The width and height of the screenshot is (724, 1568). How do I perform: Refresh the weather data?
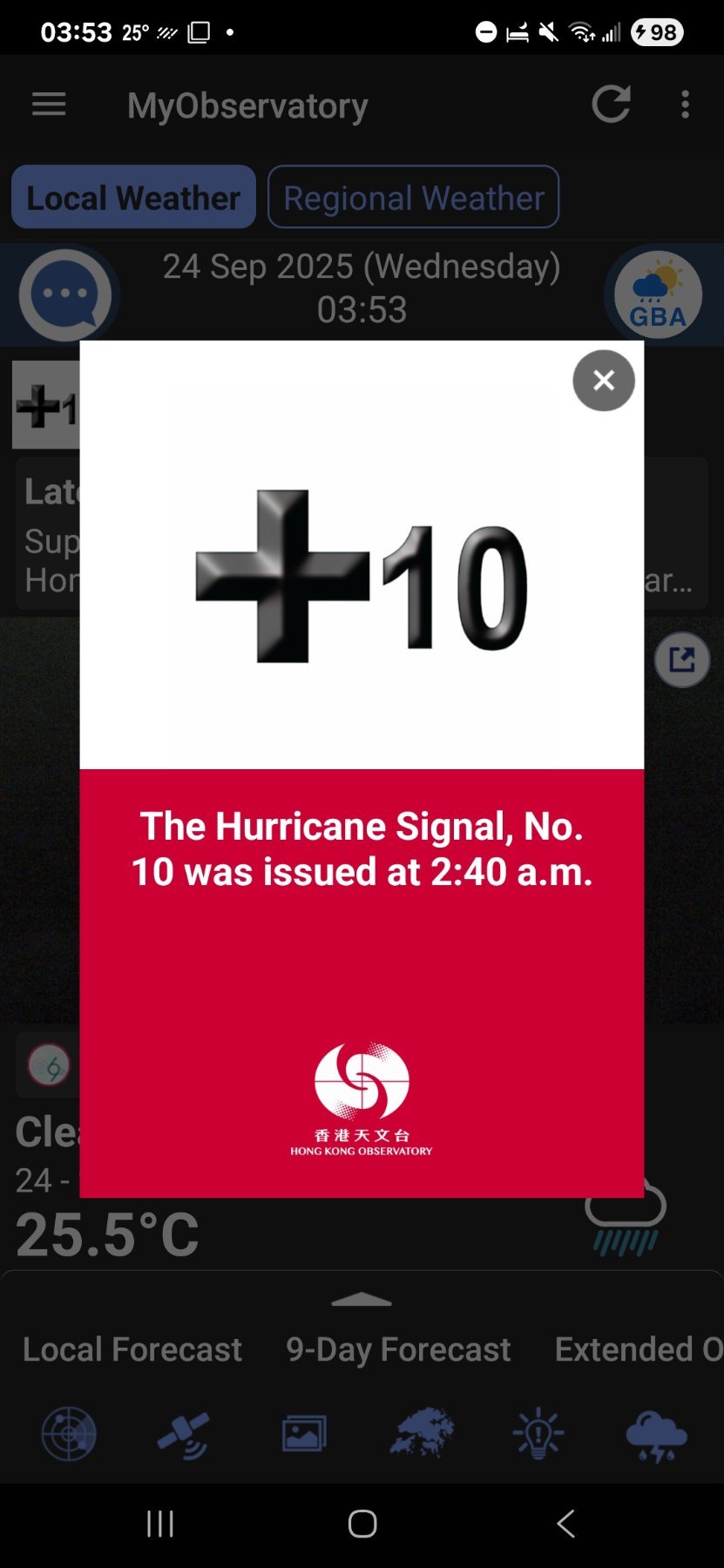click(611, 105)
